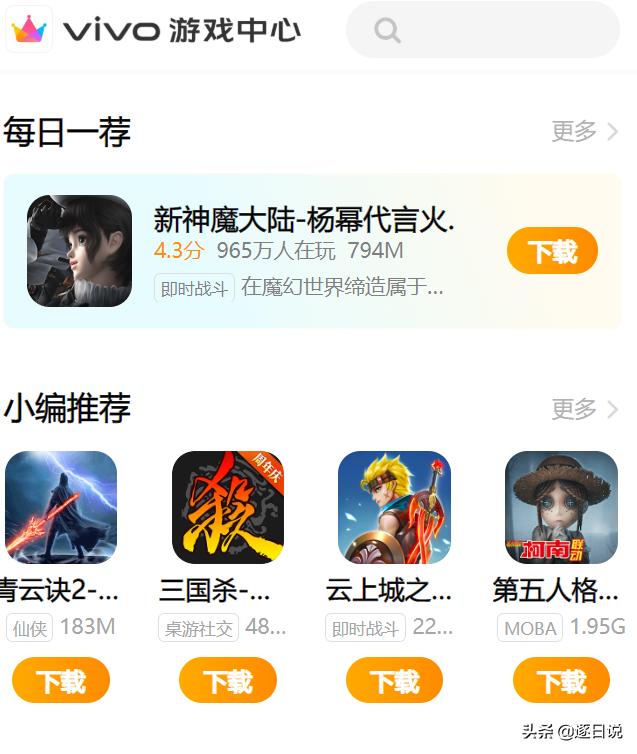Open the 青云诀2 game tile
The height and width of the screenshot is (754, 637).
point(61,507)
